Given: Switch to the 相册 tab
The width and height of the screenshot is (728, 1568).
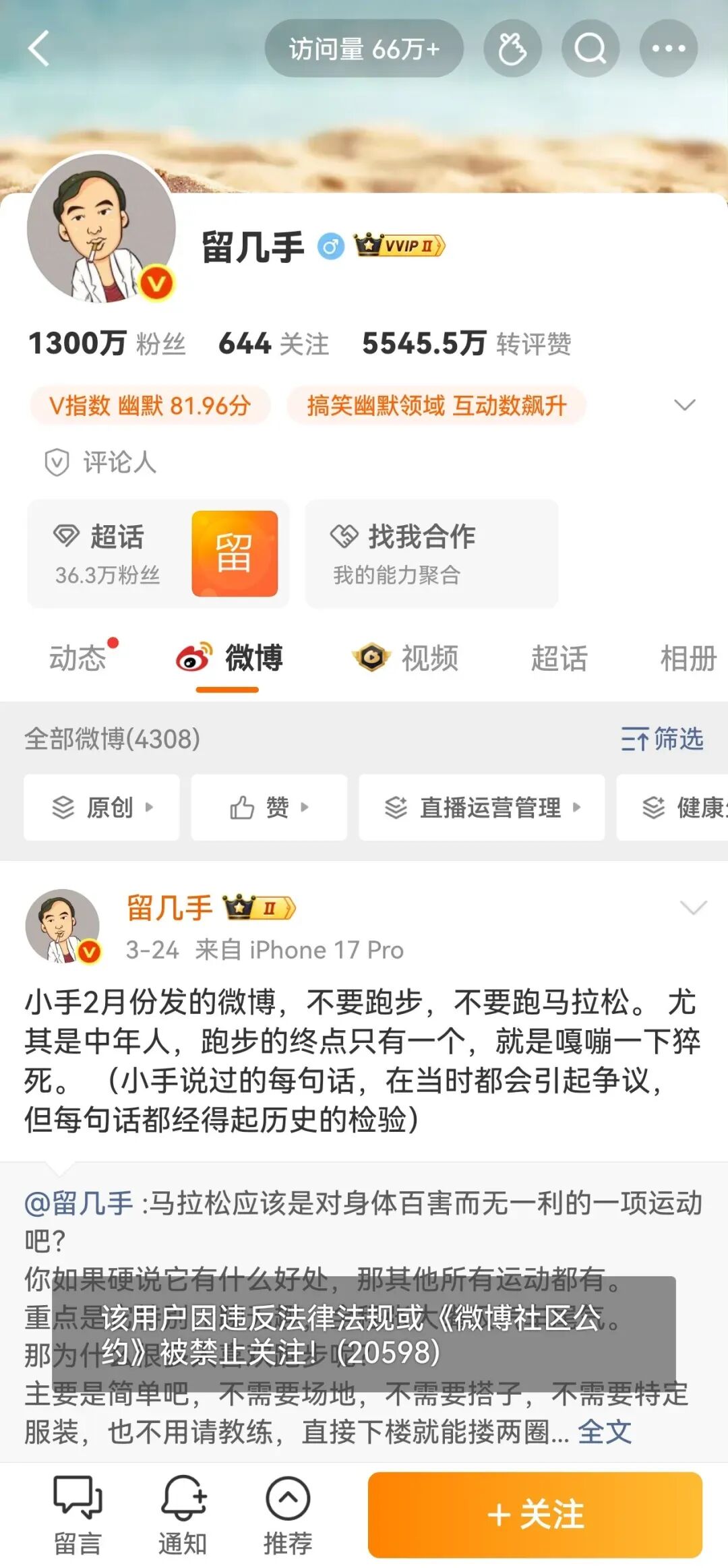Looking at the screenshot, I should [687, 658].
